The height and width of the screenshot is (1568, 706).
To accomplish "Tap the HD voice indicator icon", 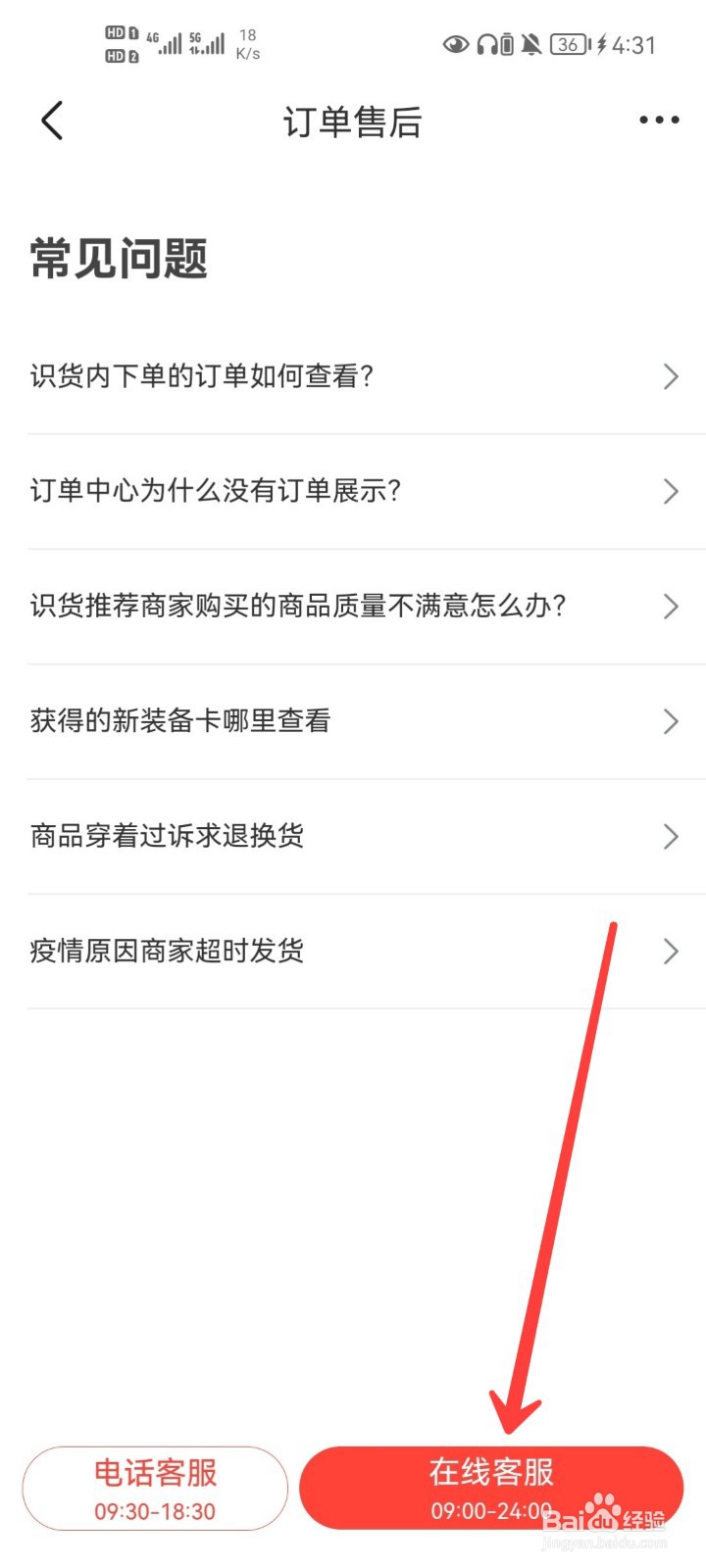I will (117, 43).
